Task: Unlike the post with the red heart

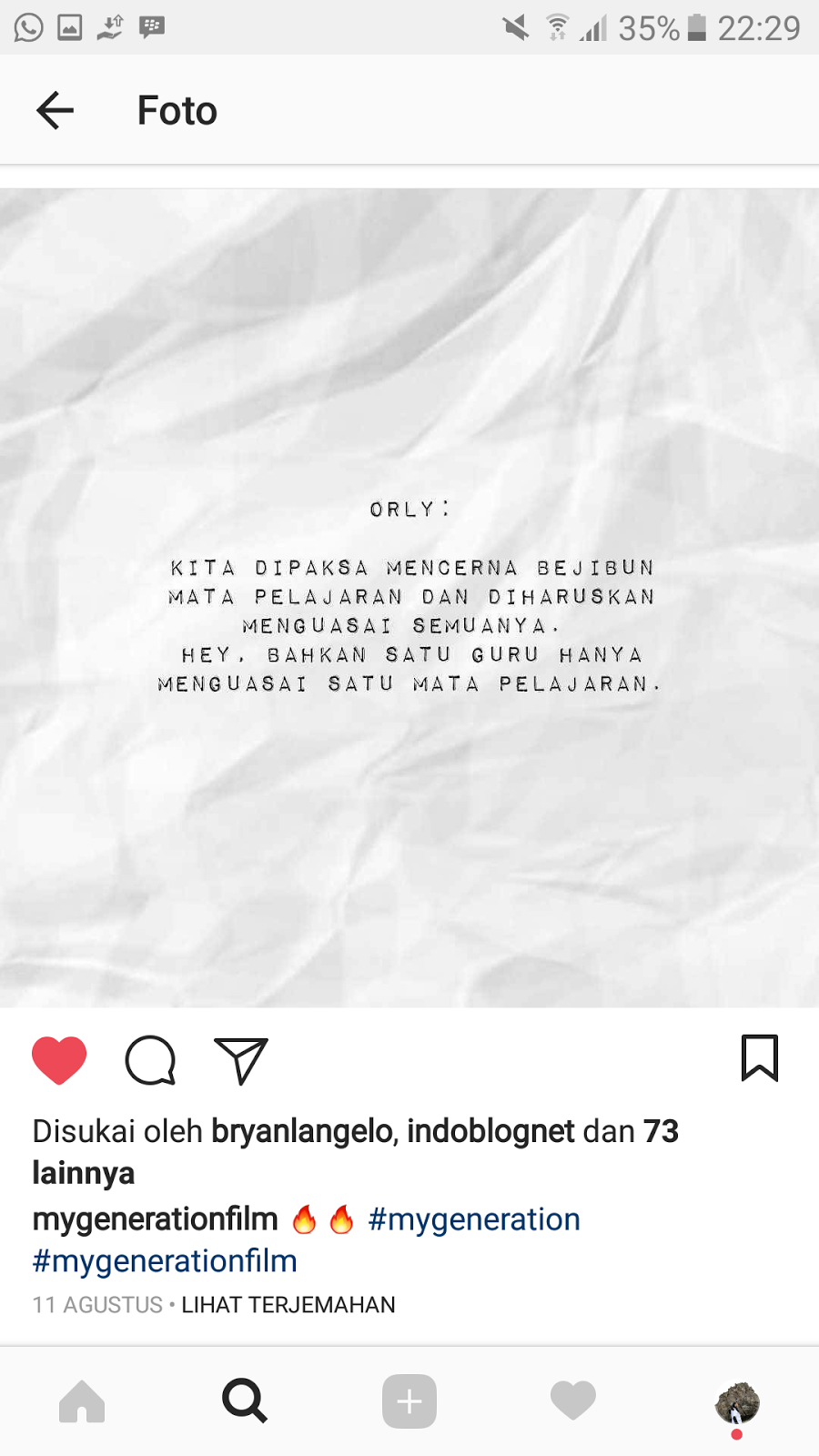Action: pos(59,1060)
